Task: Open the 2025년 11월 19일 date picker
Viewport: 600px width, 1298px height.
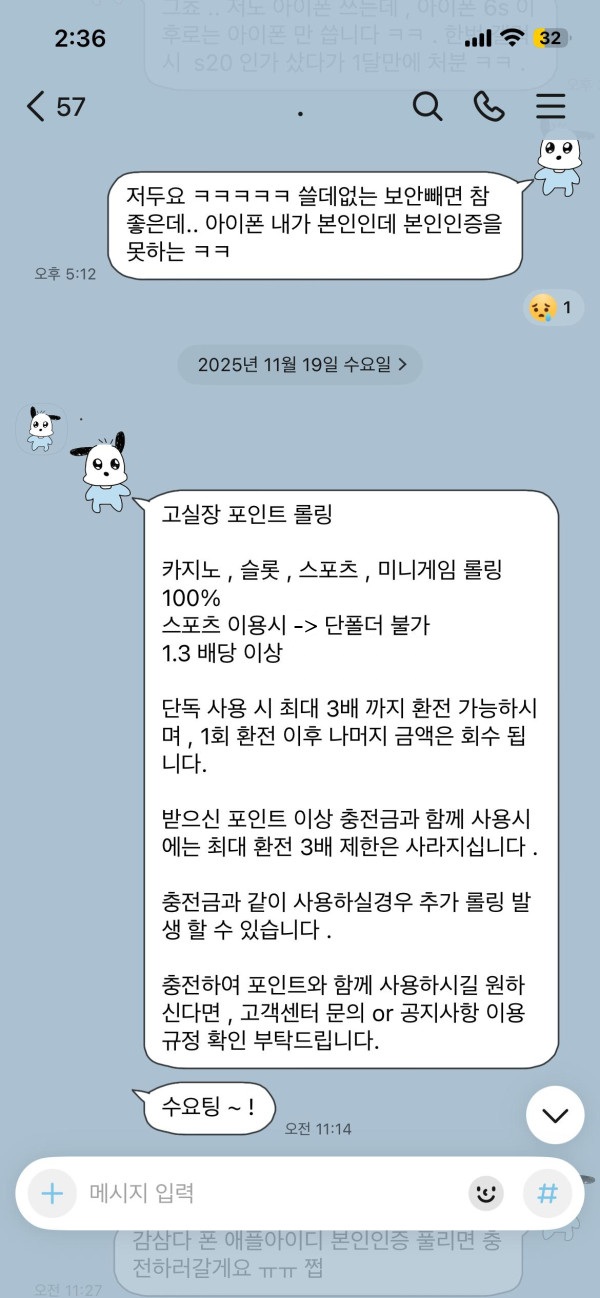Action: coord(300,364)
